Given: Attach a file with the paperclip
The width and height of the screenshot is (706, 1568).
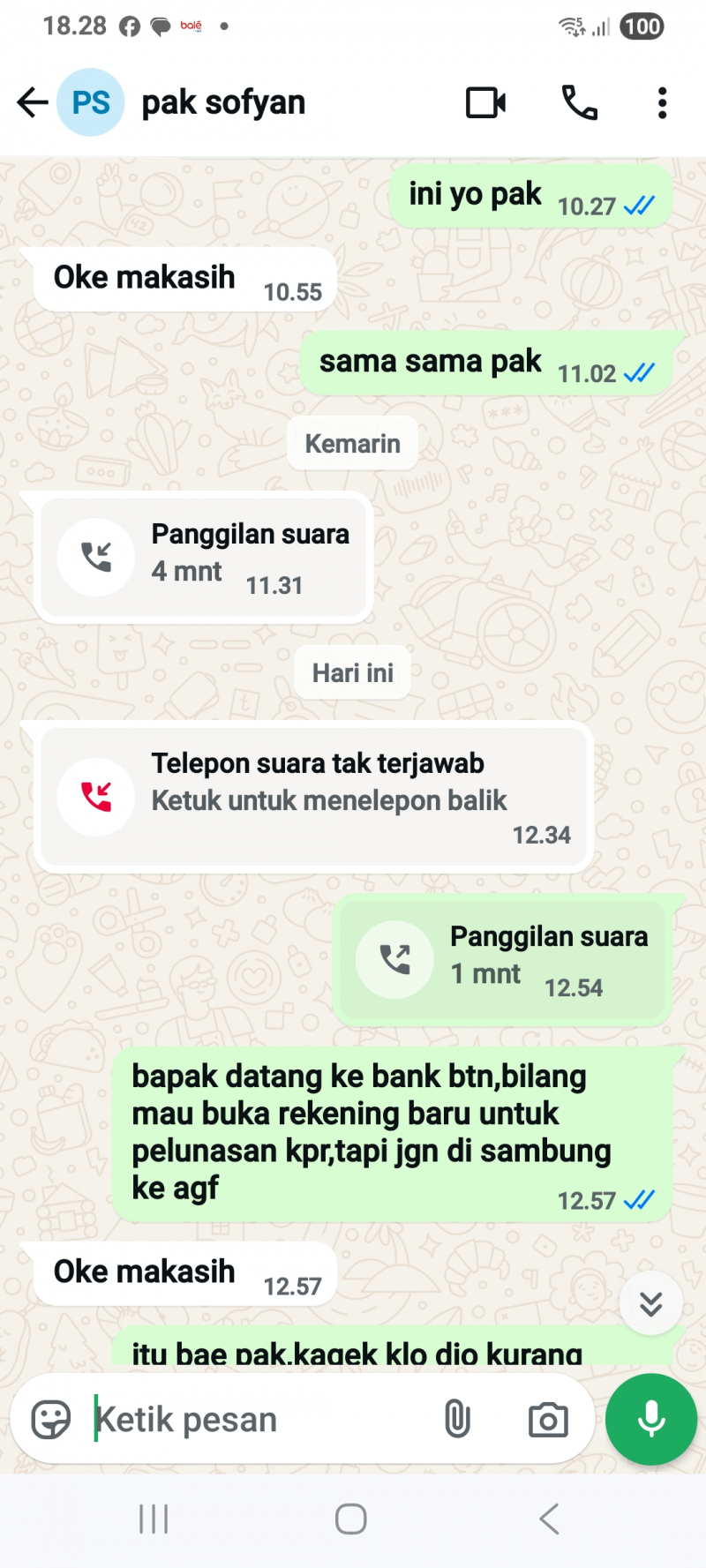Looking at the screenshot, I should [457, 1420].
